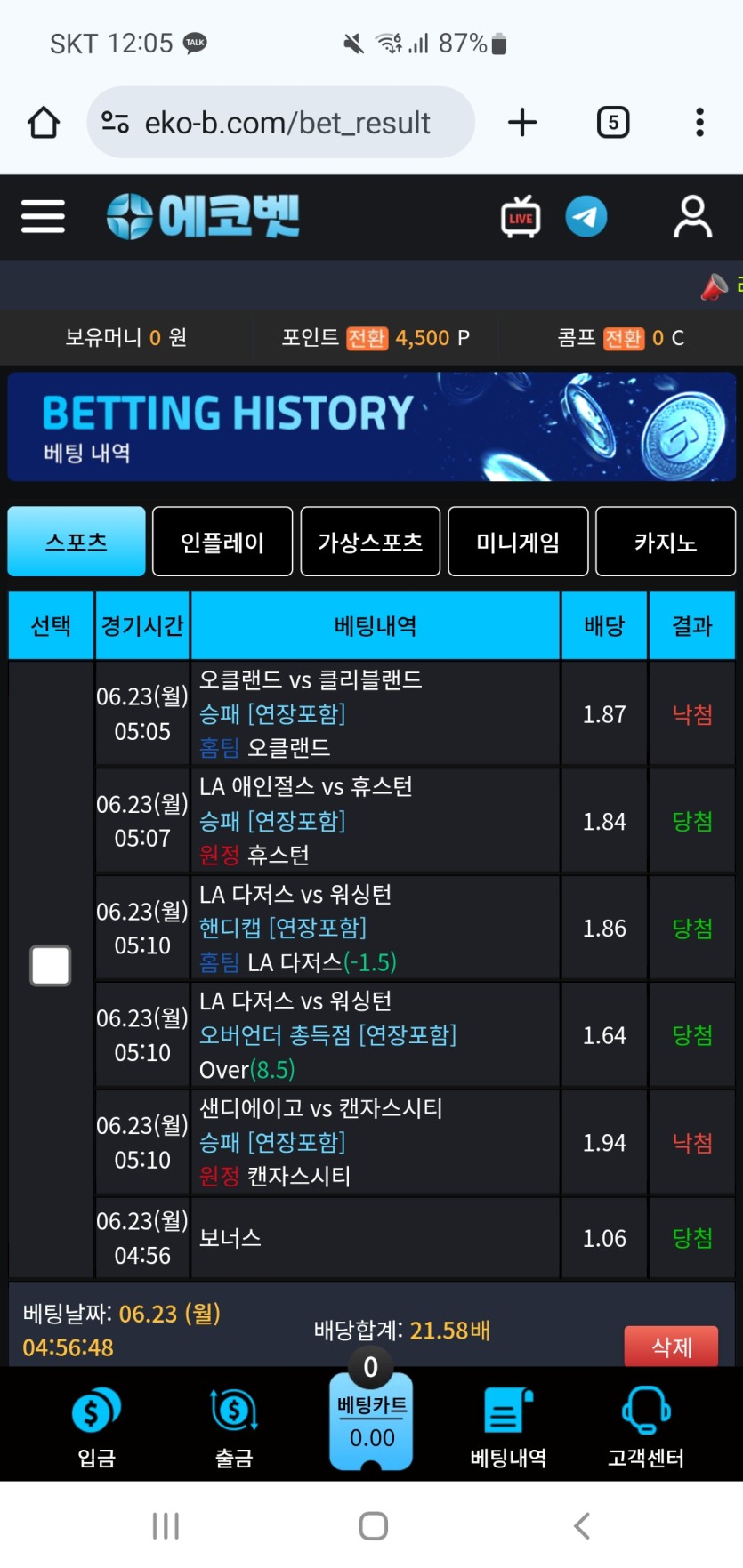743x1568 pixels.
Task: Switch to the 가상스포츠 tab
Action: click(370, 542)
